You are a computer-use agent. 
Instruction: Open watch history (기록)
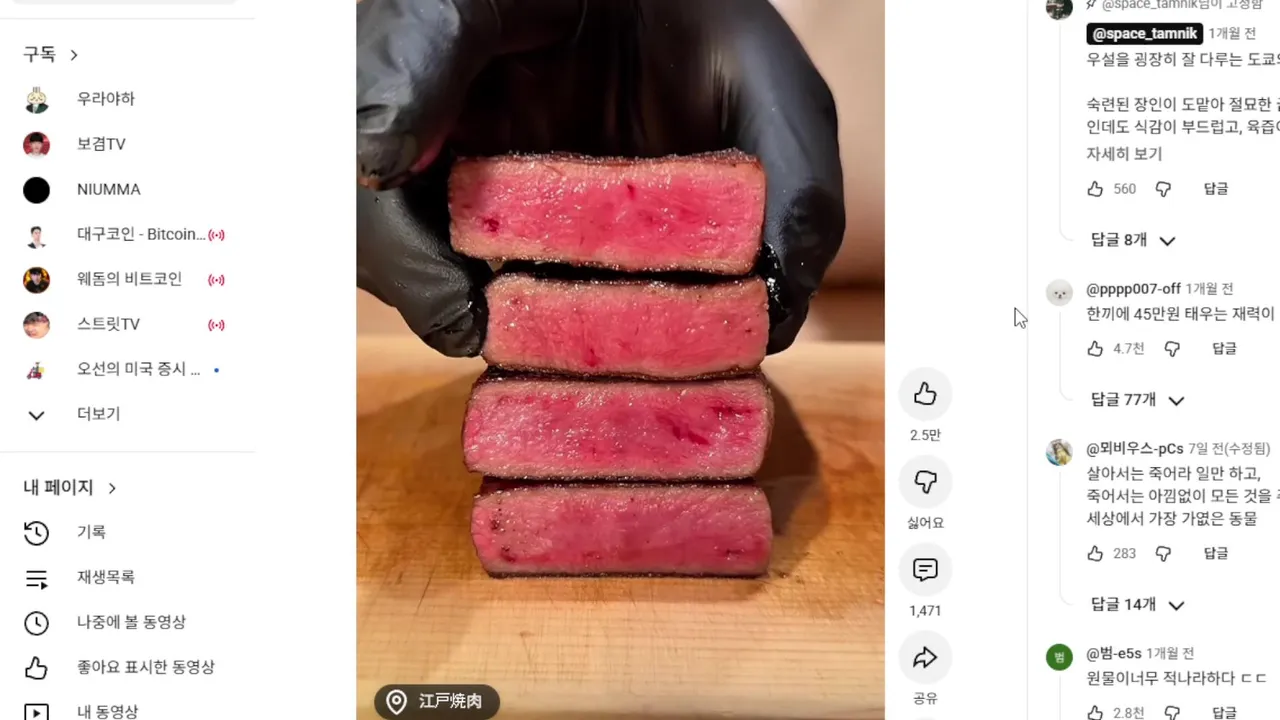point(91,532)
